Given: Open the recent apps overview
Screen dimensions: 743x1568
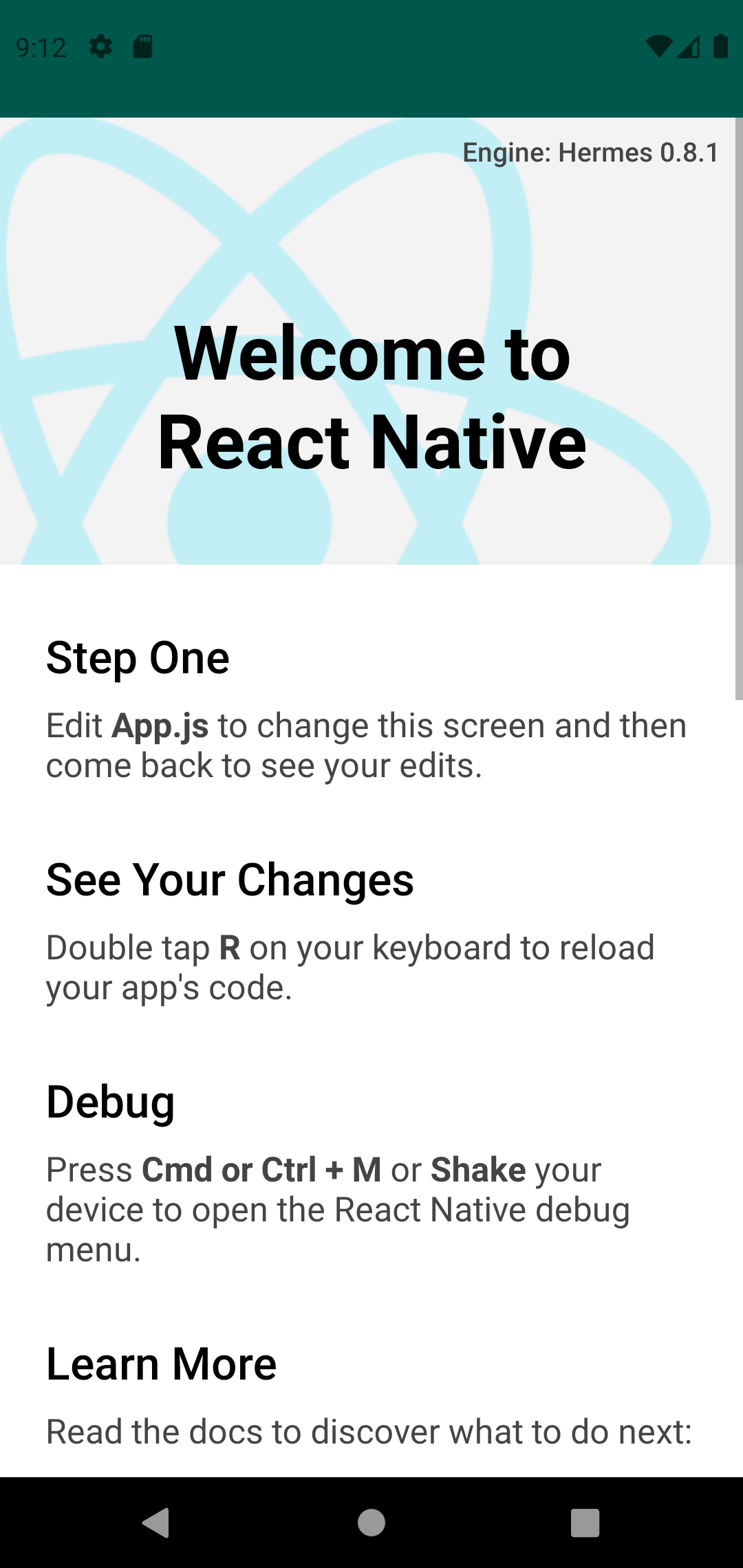Looking at the screenshot, I should 585,1523.
